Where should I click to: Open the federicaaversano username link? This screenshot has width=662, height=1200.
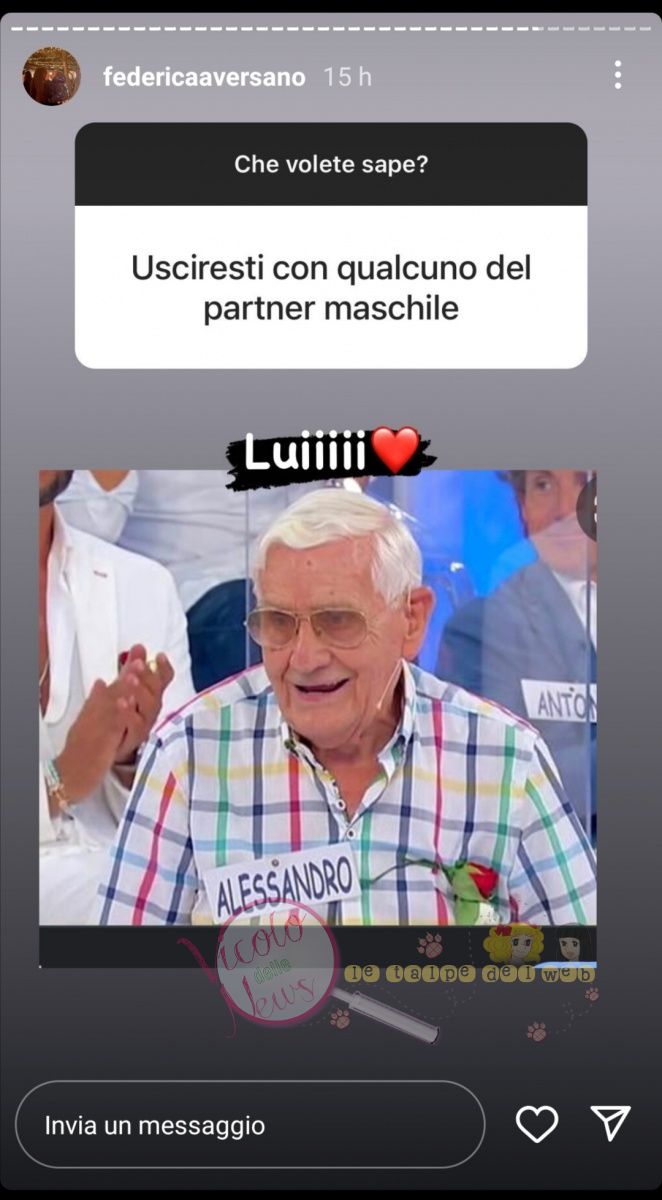point(204,77)
